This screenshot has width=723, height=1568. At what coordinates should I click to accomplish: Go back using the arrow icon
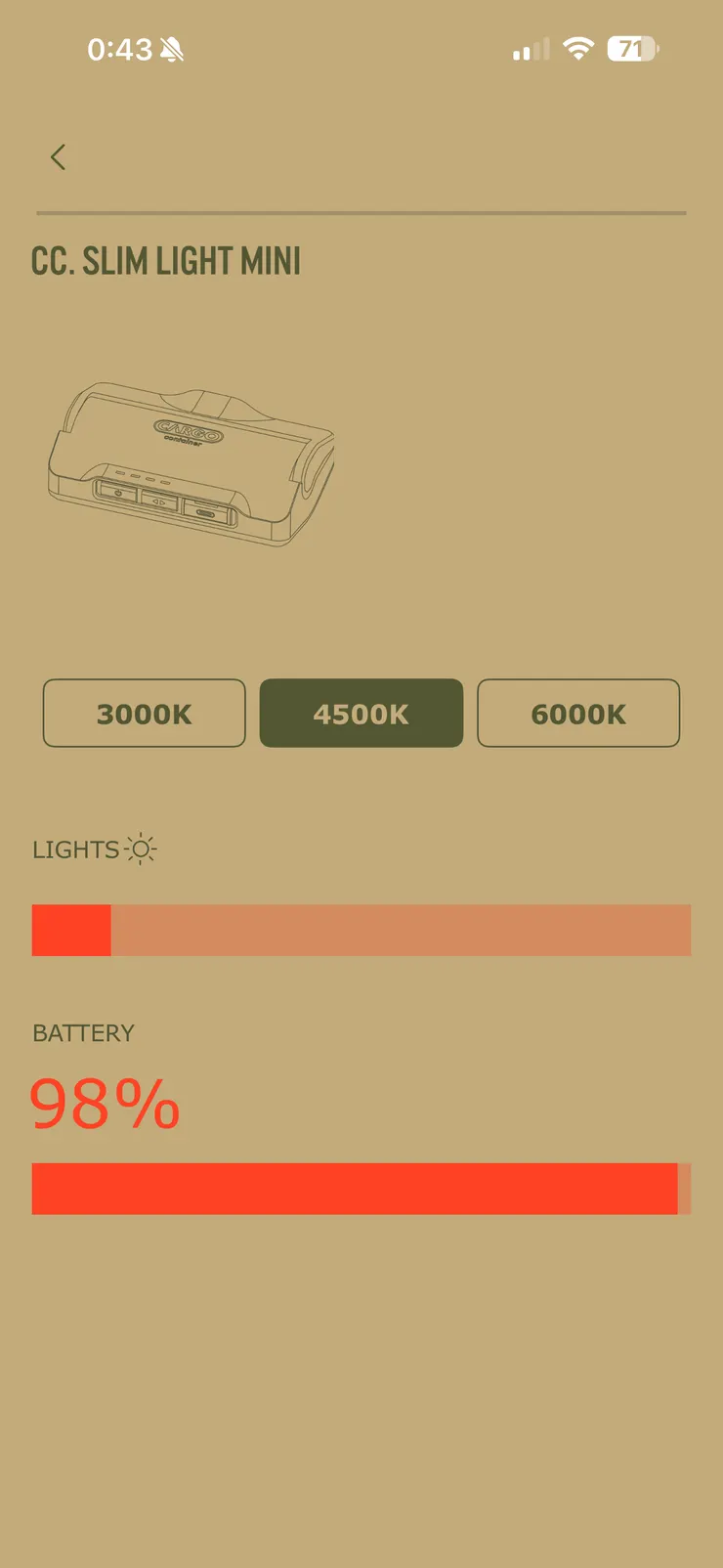pos(58,156)
